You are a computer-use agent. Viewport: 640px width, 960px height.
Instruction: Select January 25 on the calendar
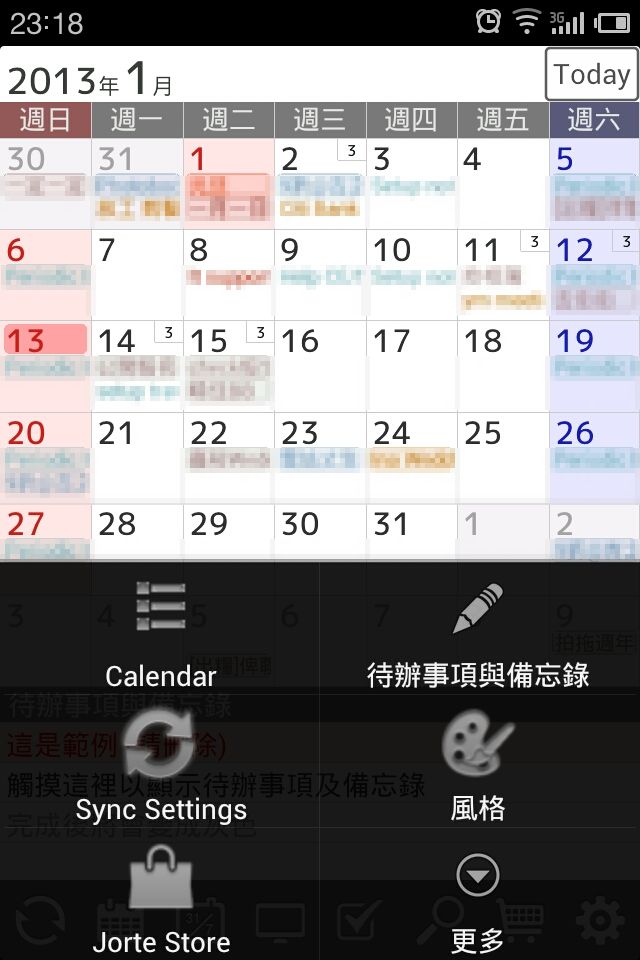[503, 456]
